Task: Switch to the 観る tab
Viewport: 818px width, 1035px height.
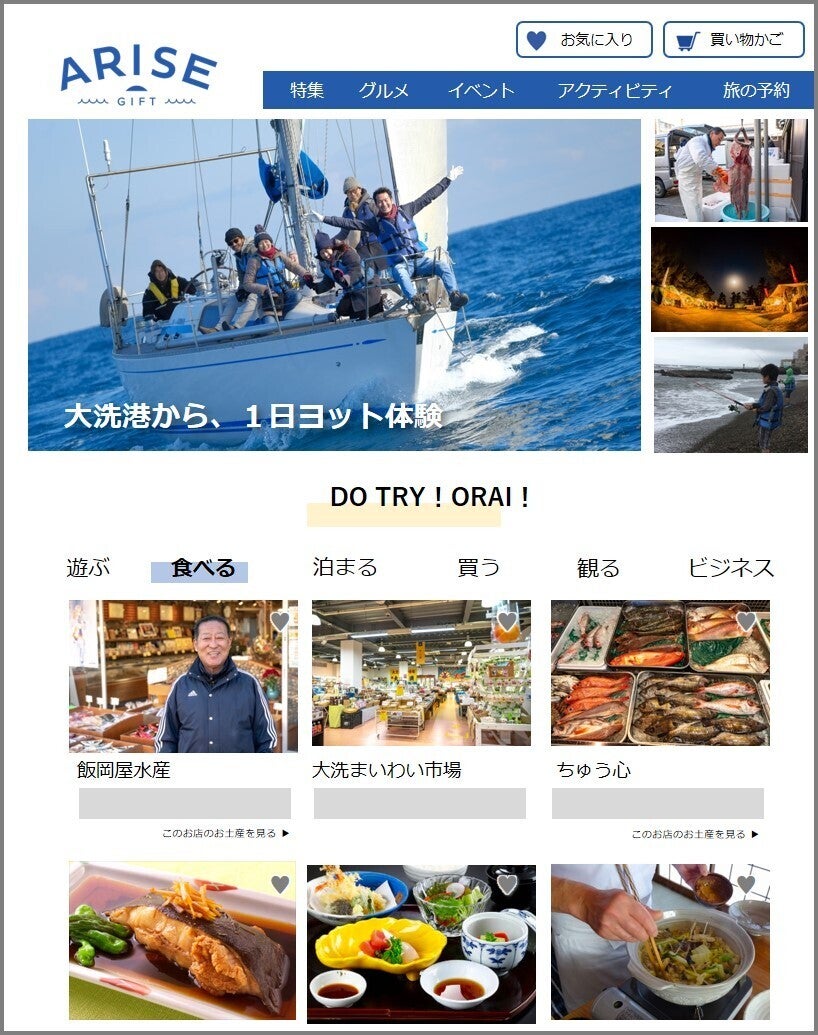Action: (x=598, y=568)
